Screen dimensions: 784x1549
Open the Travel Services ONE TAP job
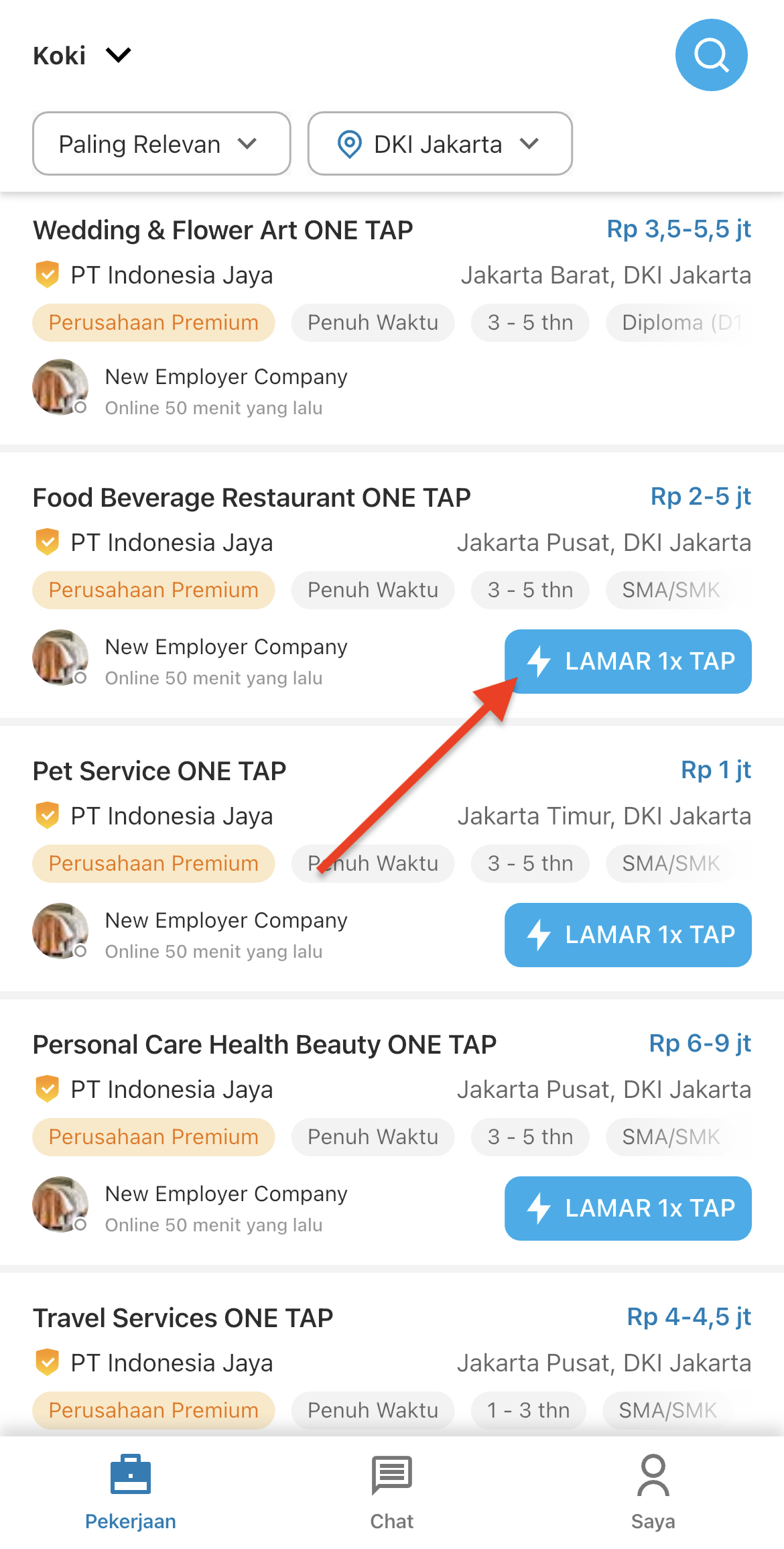183,1318
